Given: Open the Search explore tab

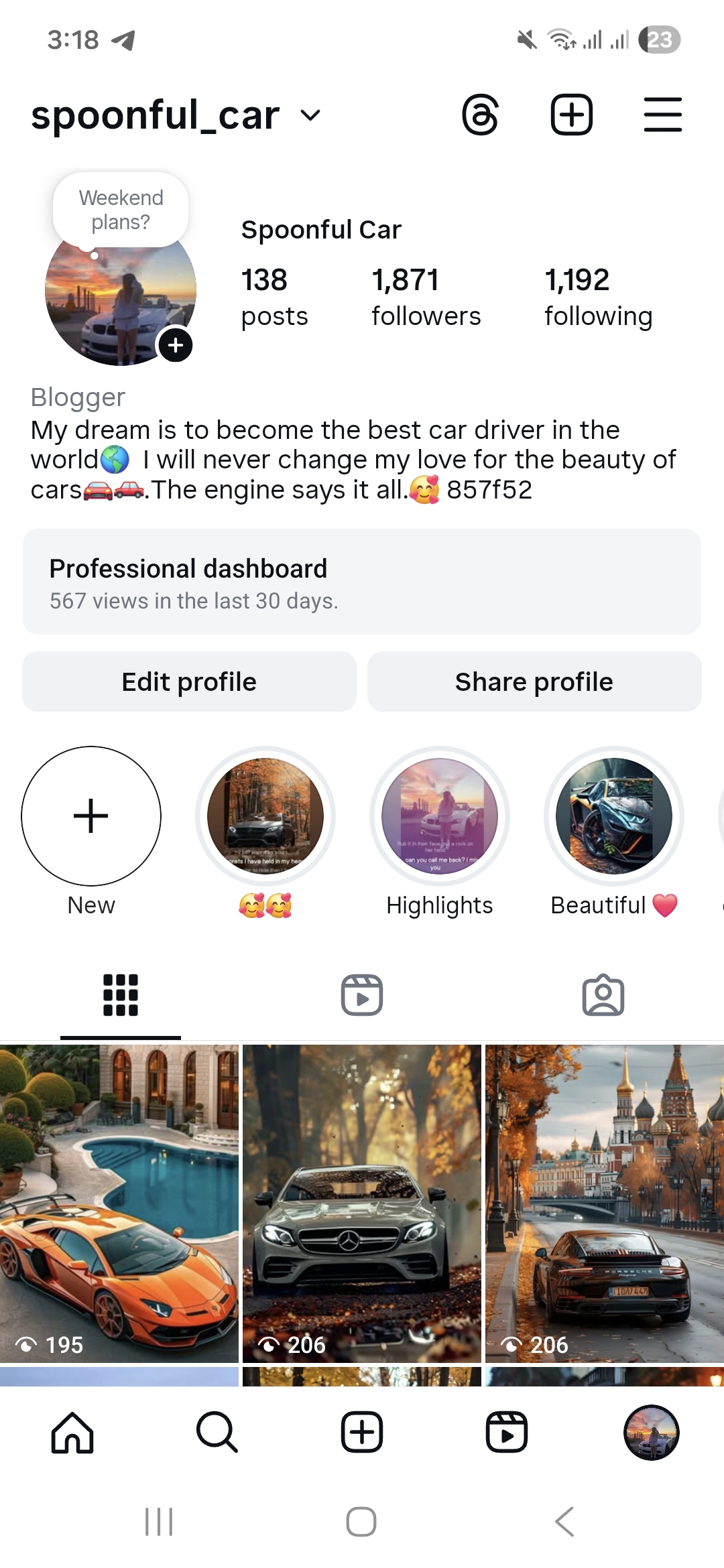Looking at the screenshot, I should click(217, 1432).
